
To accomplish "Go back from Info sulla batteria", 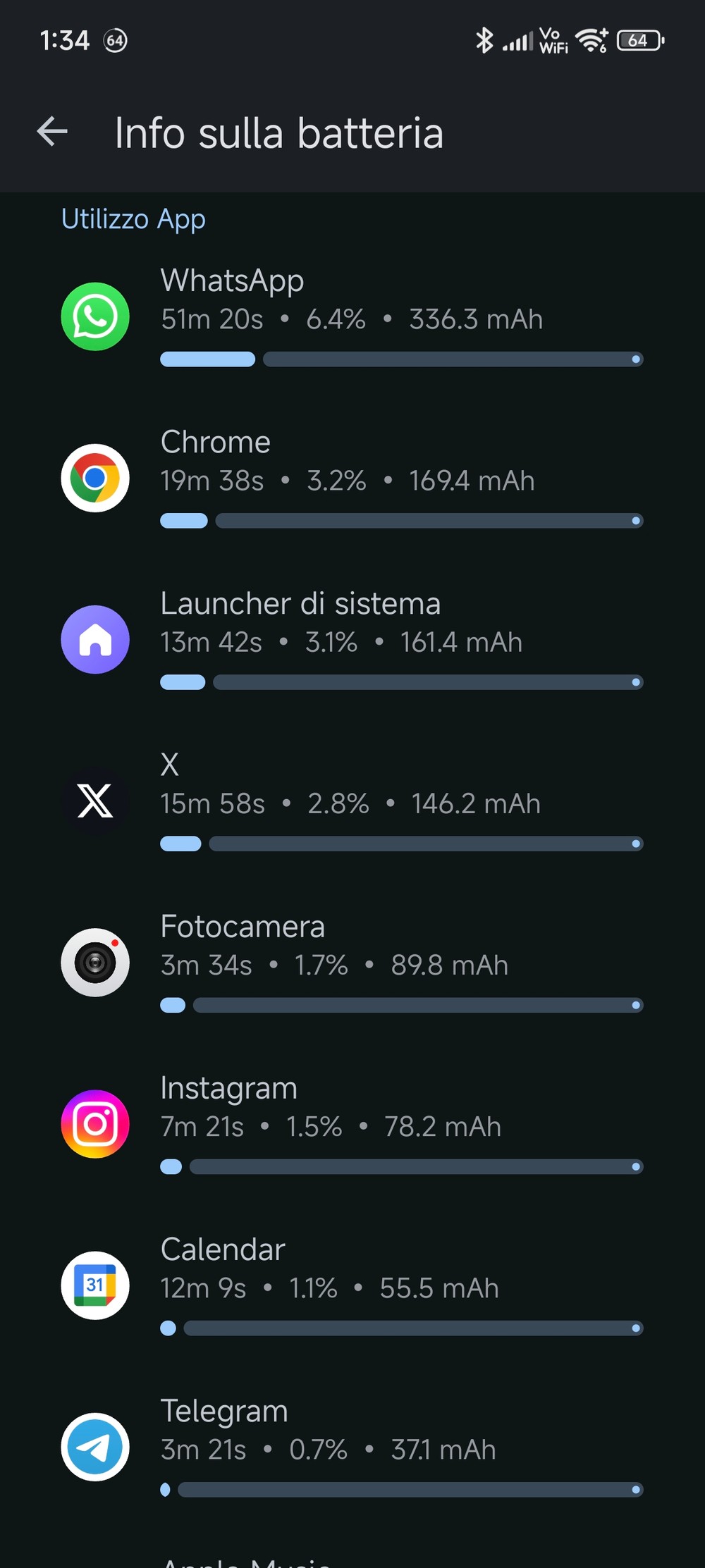I will (52, 132).
